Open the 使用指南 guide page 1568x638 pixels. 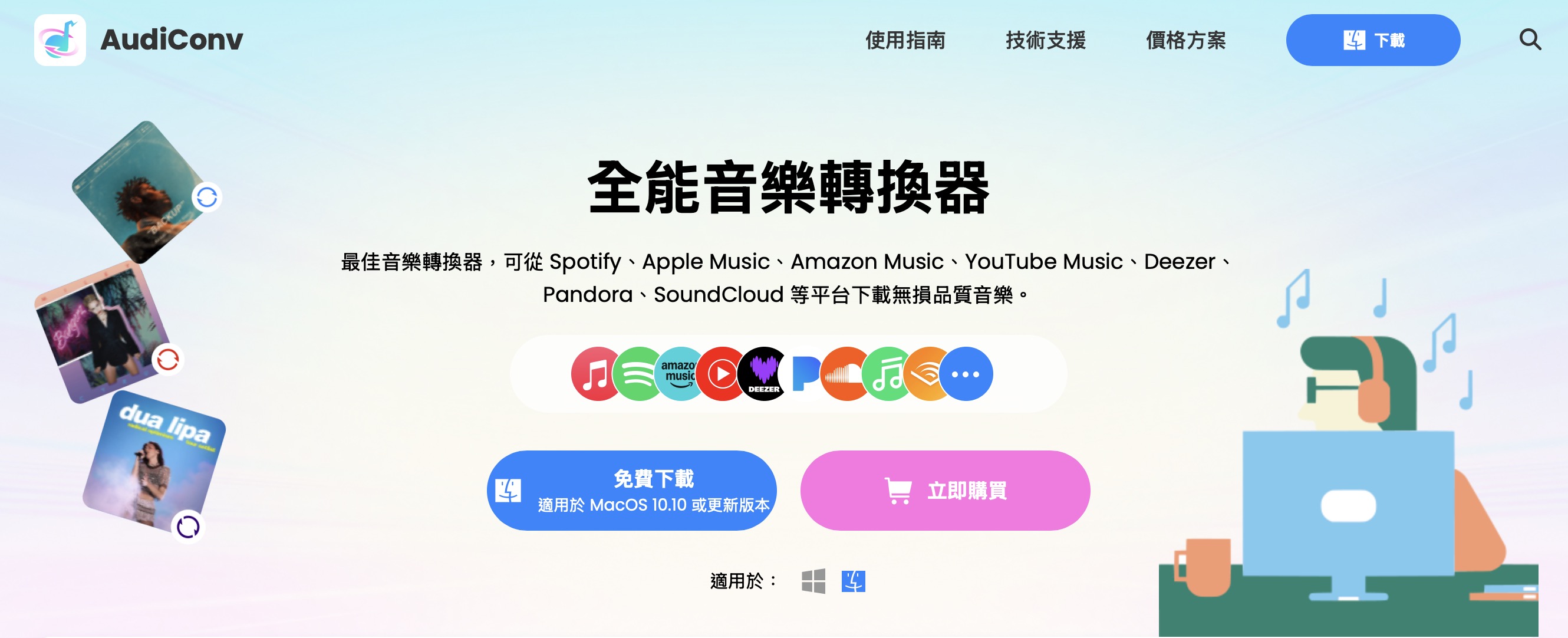[x=905, y=40]
